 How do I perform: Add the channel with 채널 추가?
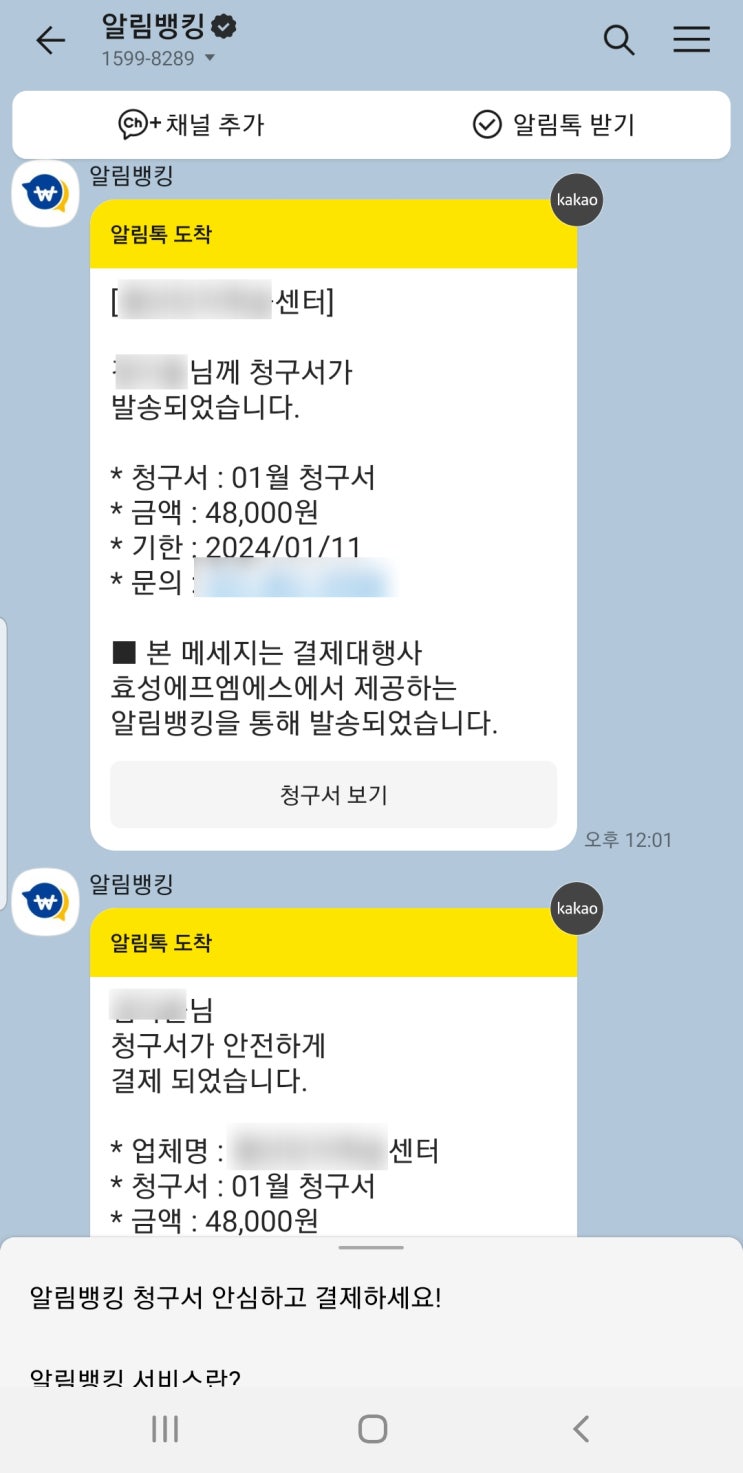191,125
